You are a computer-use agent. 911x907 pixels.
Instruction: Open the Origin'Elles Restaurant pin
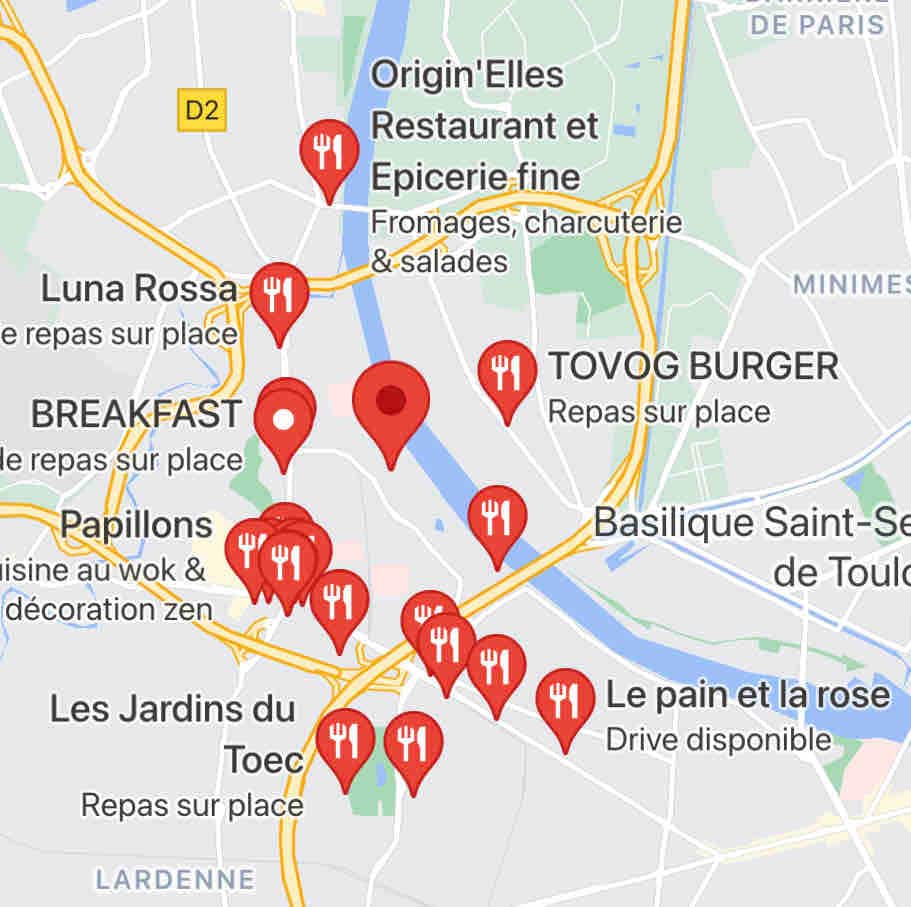point(329,153)
